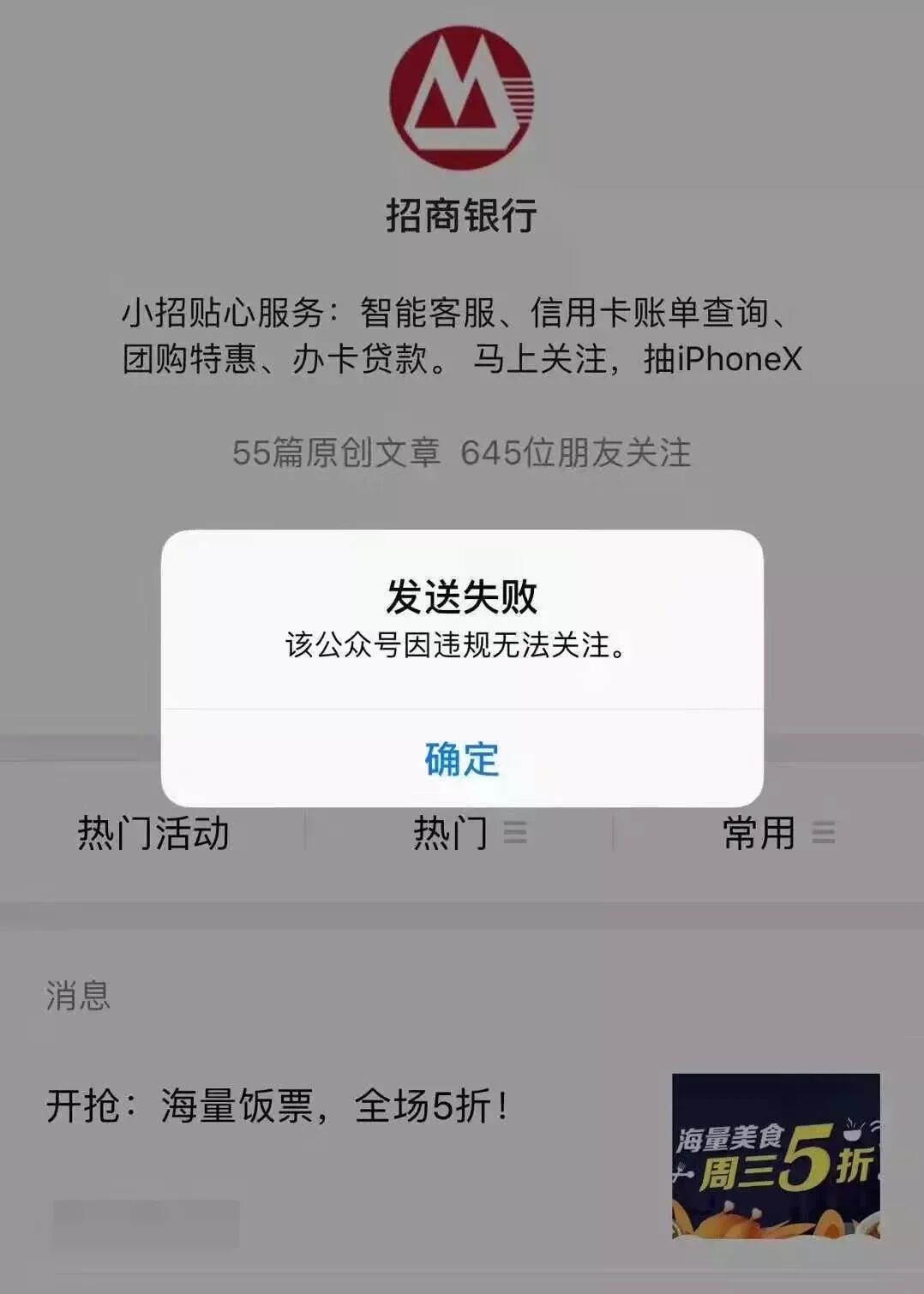Expand the 热门 menu
Viewport: 924px width, 1294px height.
coord(469,833)
